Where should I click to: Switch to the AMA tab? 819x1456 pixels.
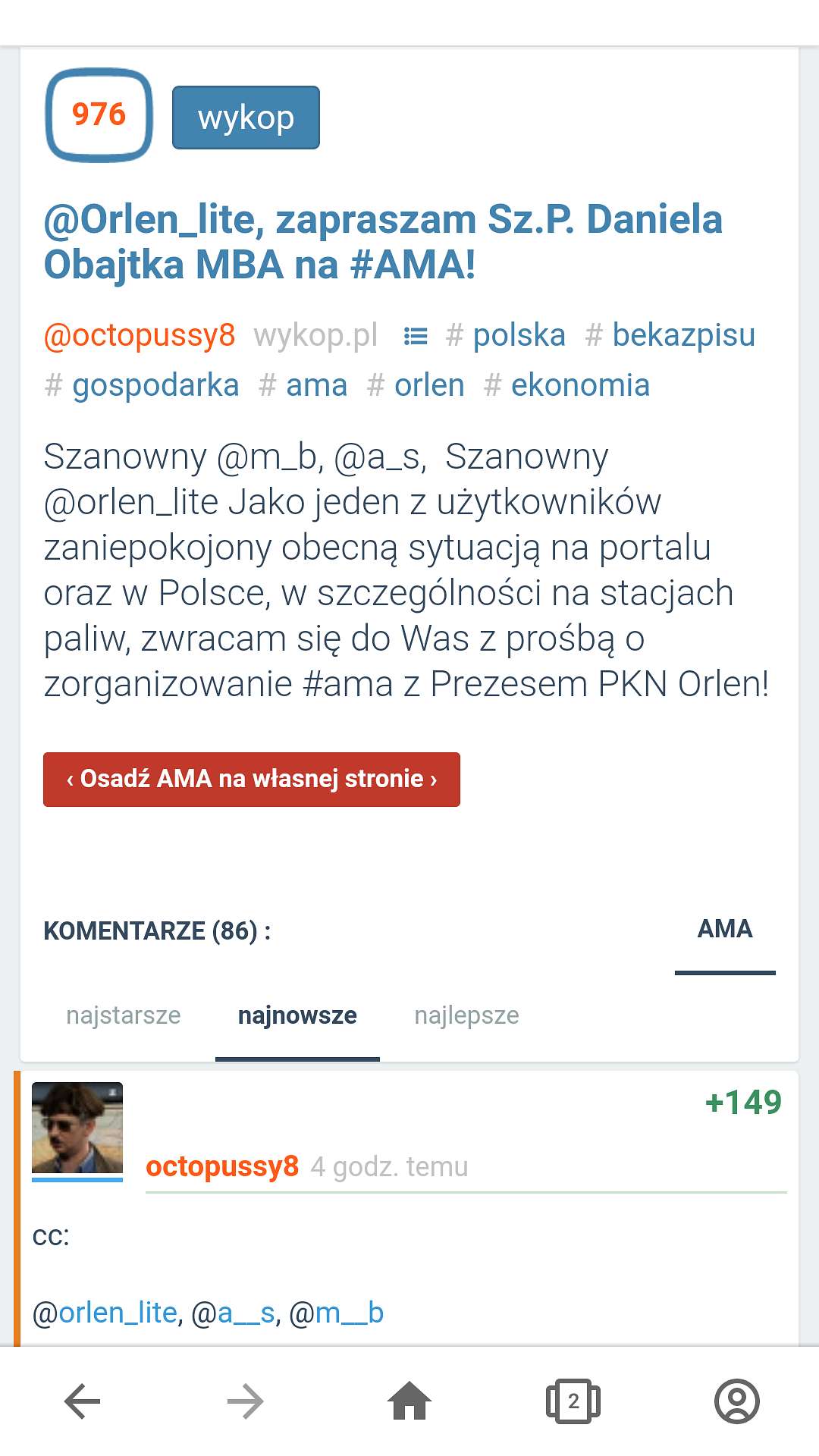pyautogui.click(x=725, y=929)
